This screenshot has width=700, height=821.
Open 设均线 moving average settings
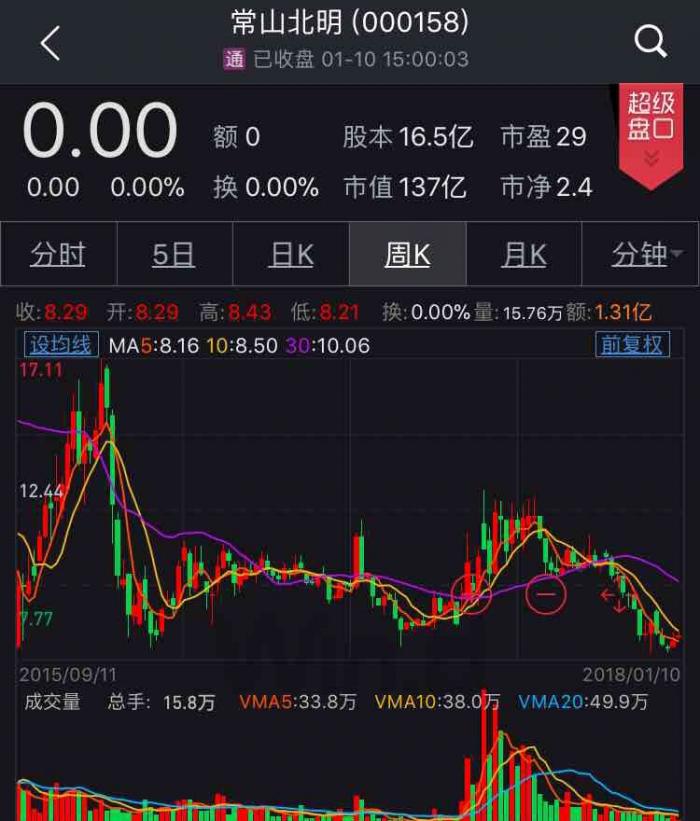tap(61, 346)
